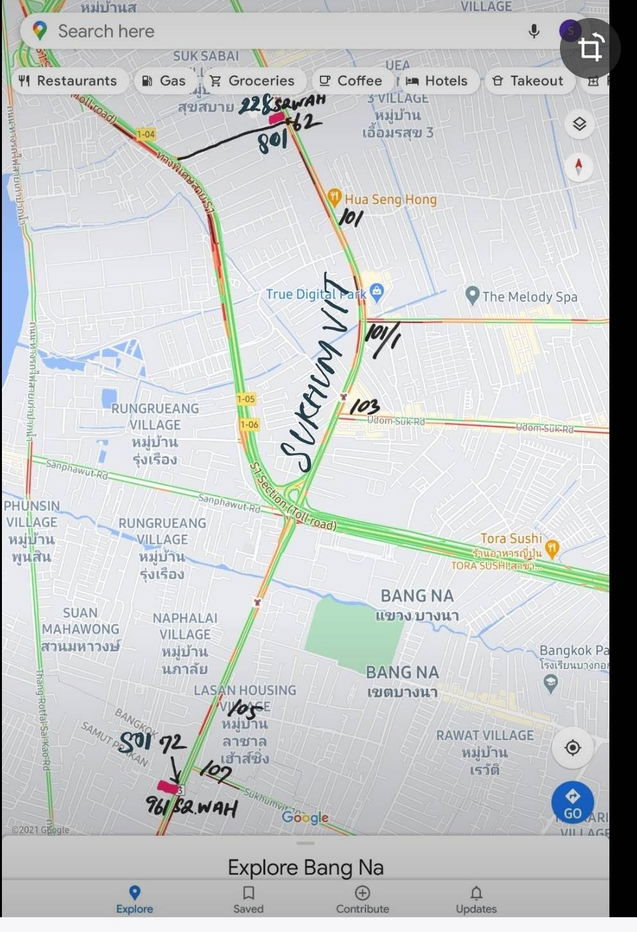Choose the Coffee chip
Viewport: 637px width, 932px height.
coord(349,81)
